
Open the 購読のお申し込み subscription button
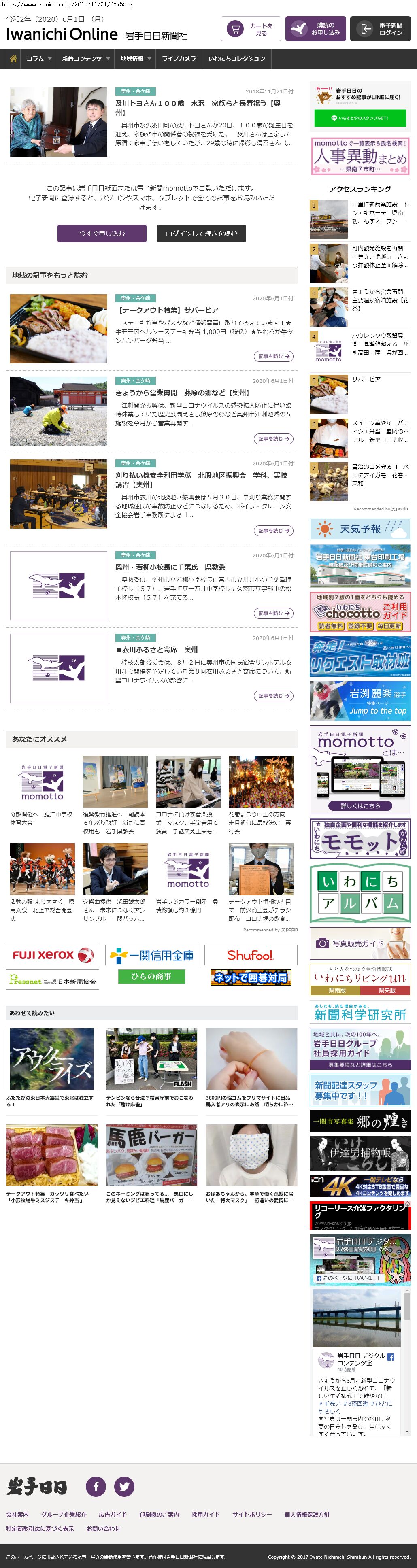[x=315, y=29]
